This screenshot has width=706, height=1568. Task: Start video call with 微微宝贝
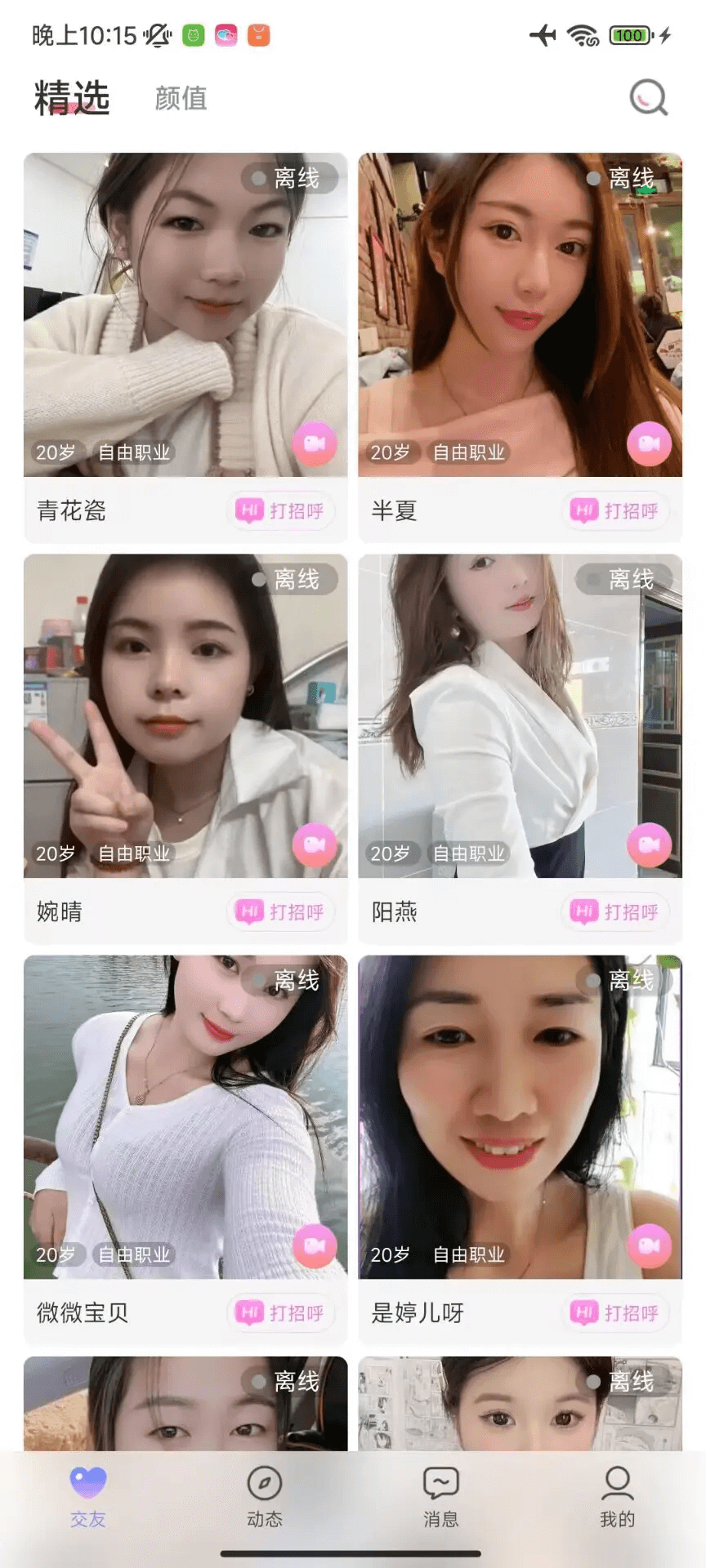315,1245
